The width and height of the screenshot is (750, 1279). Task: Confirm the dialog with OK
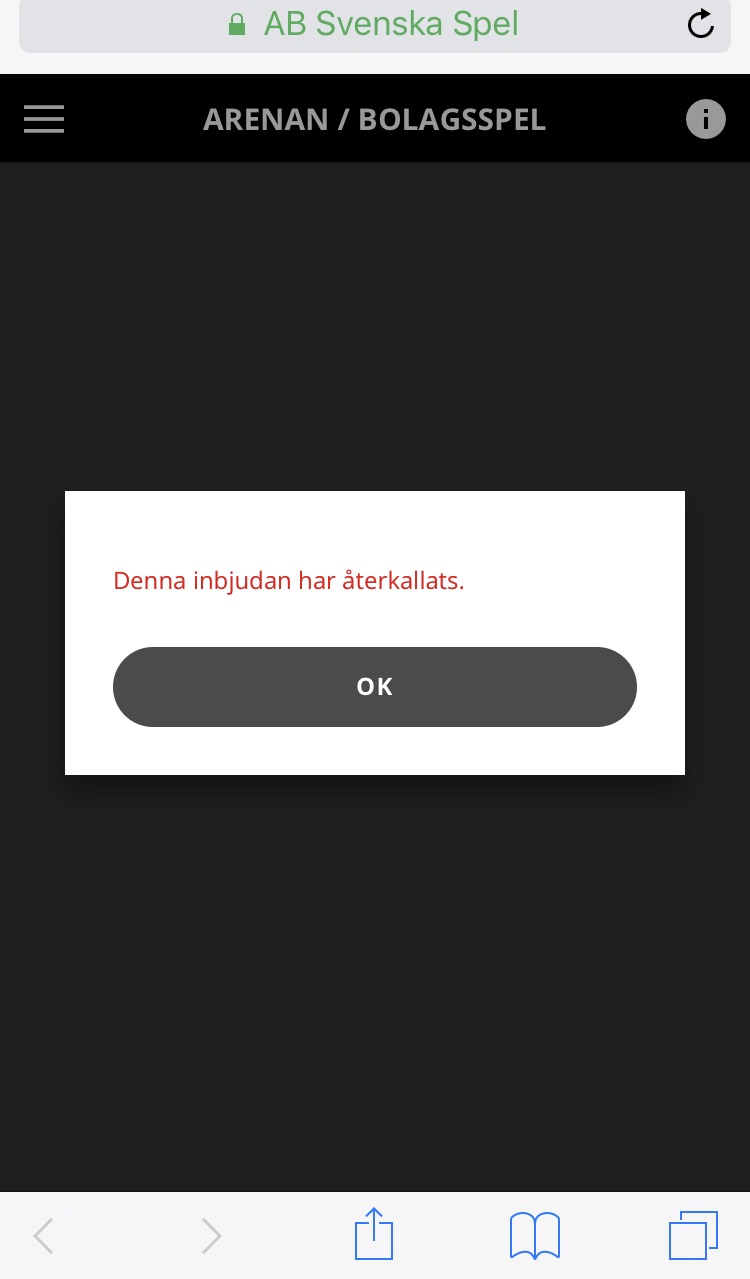coord(374,686)
